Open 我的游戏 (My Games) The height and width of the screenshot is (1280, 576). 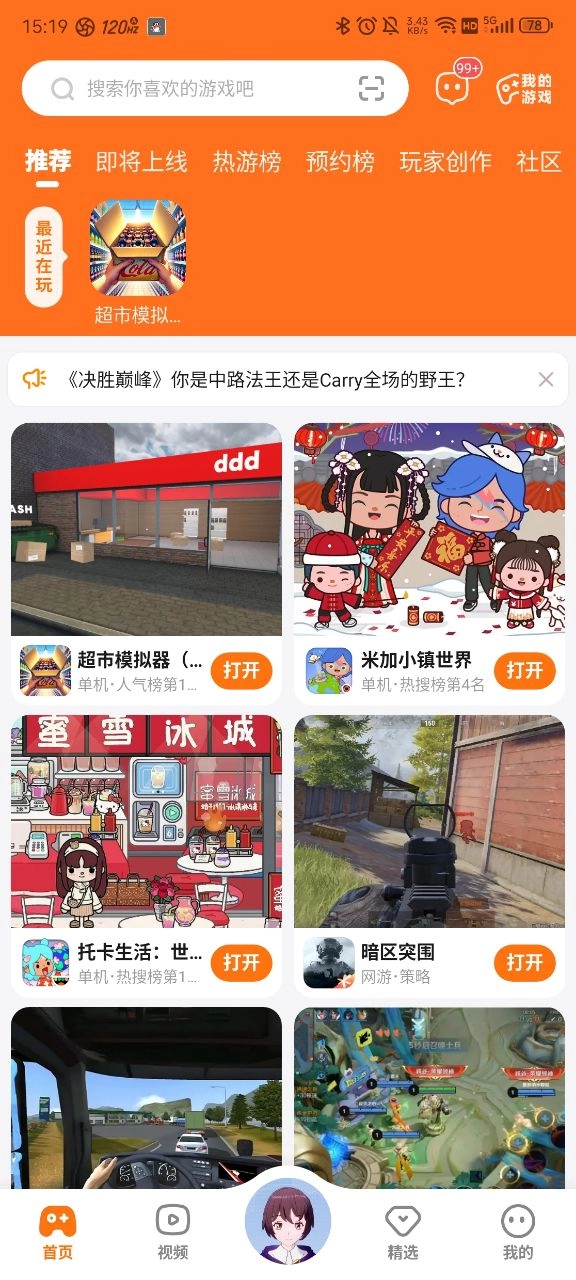tap(524, 89)
